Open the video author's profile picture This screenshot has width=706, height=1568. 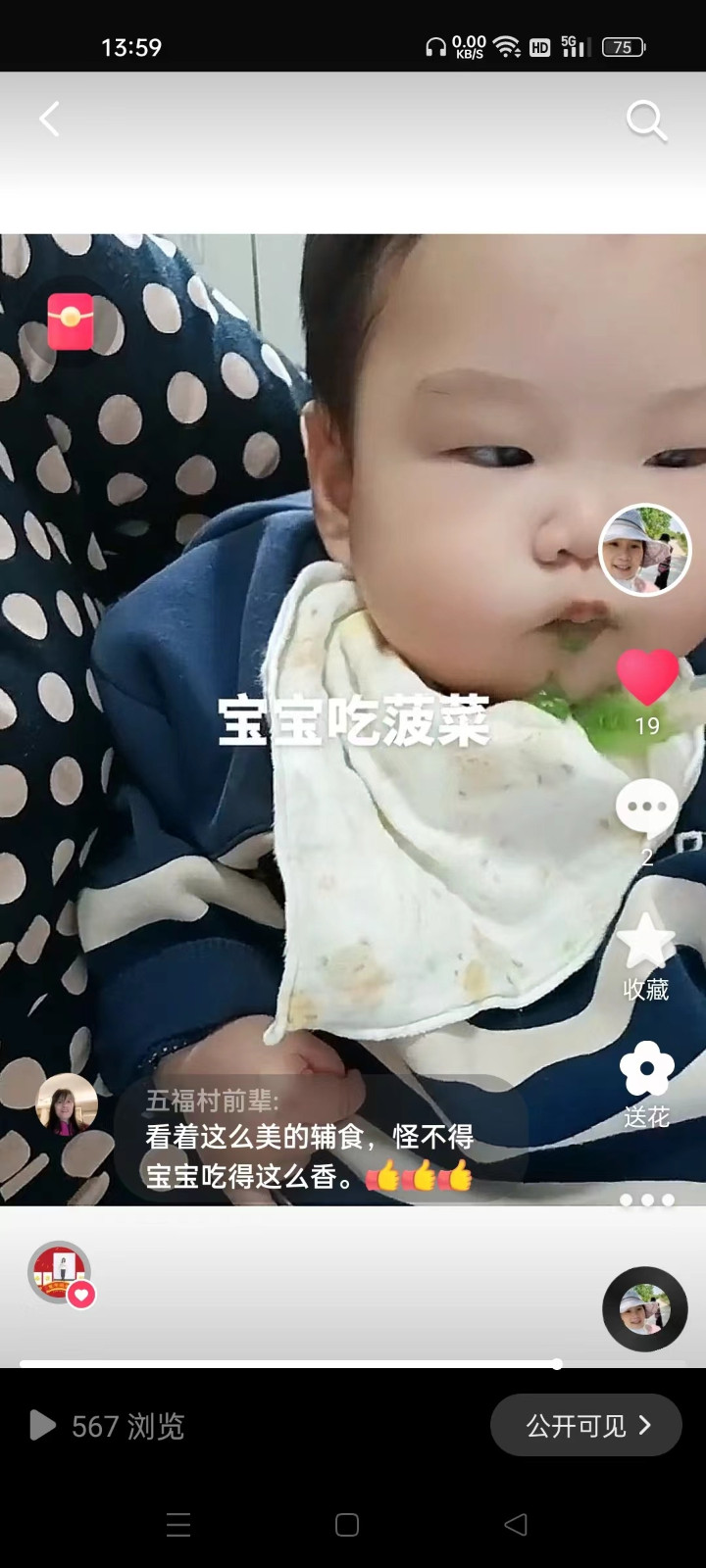coord(644,550)
